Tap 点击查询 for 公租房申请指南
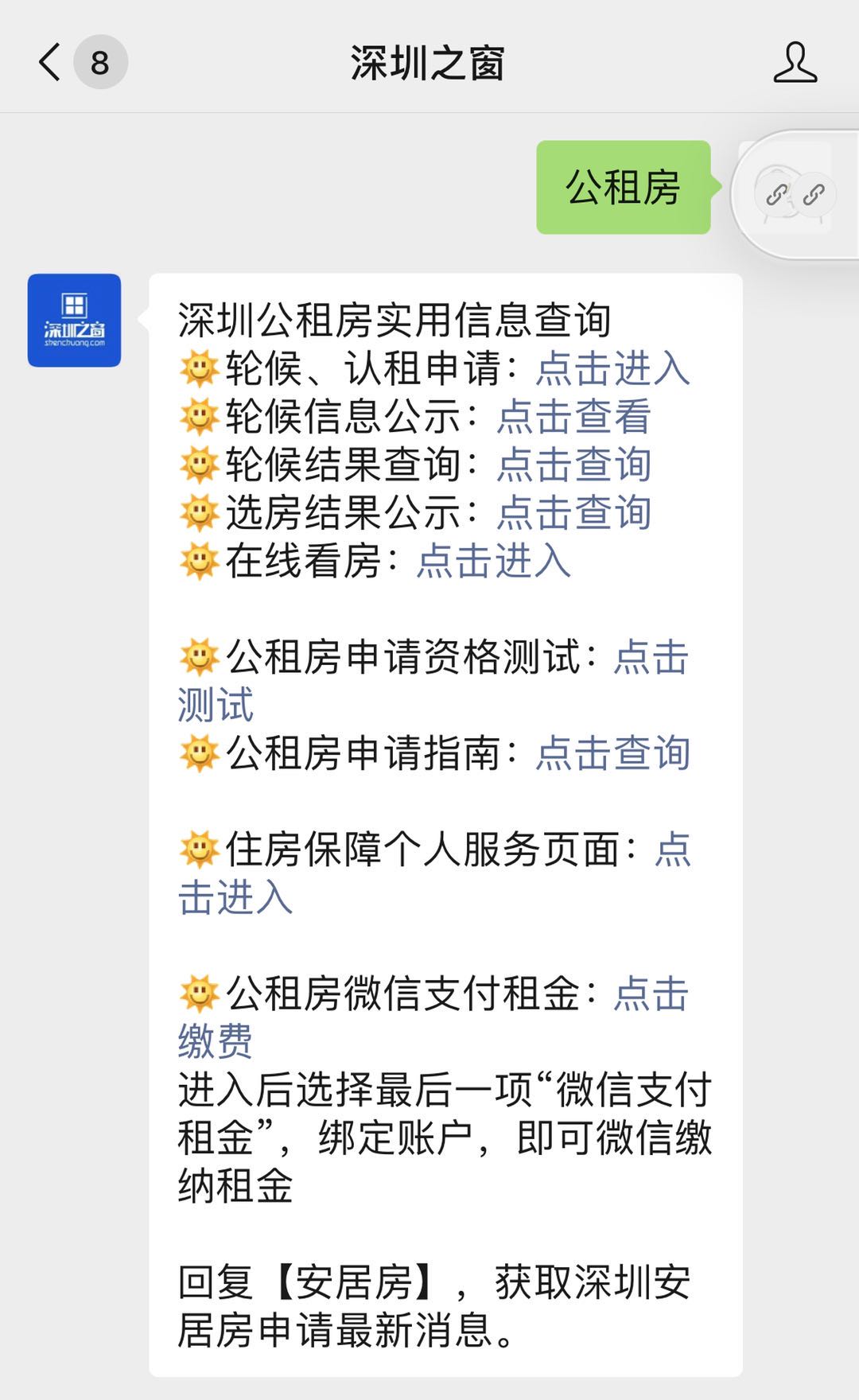Viewport: 859px width, 1400px height. [x=612, y=753]
